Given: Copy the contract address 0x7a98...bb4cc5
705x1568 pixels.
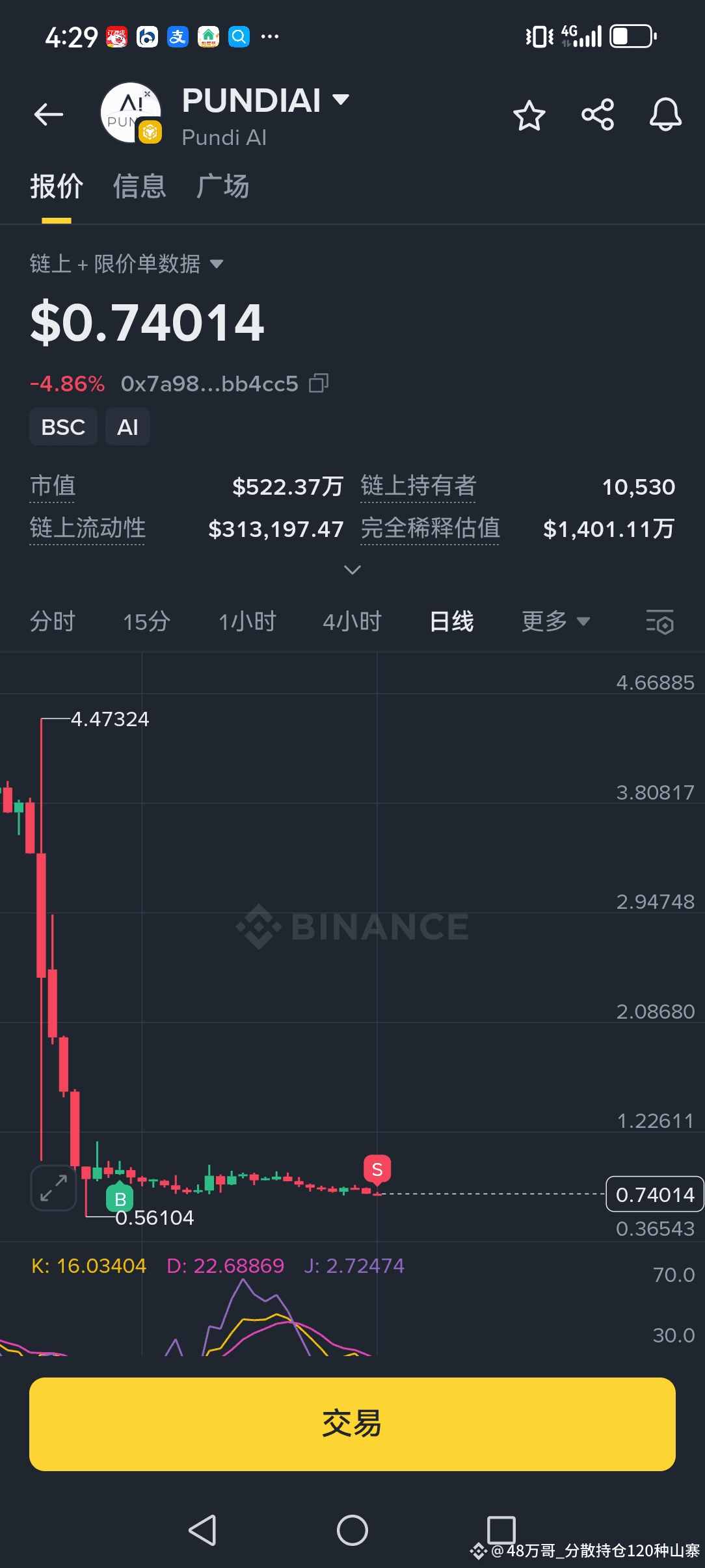Looking at the screenshot, I should (x=319, y=383).
